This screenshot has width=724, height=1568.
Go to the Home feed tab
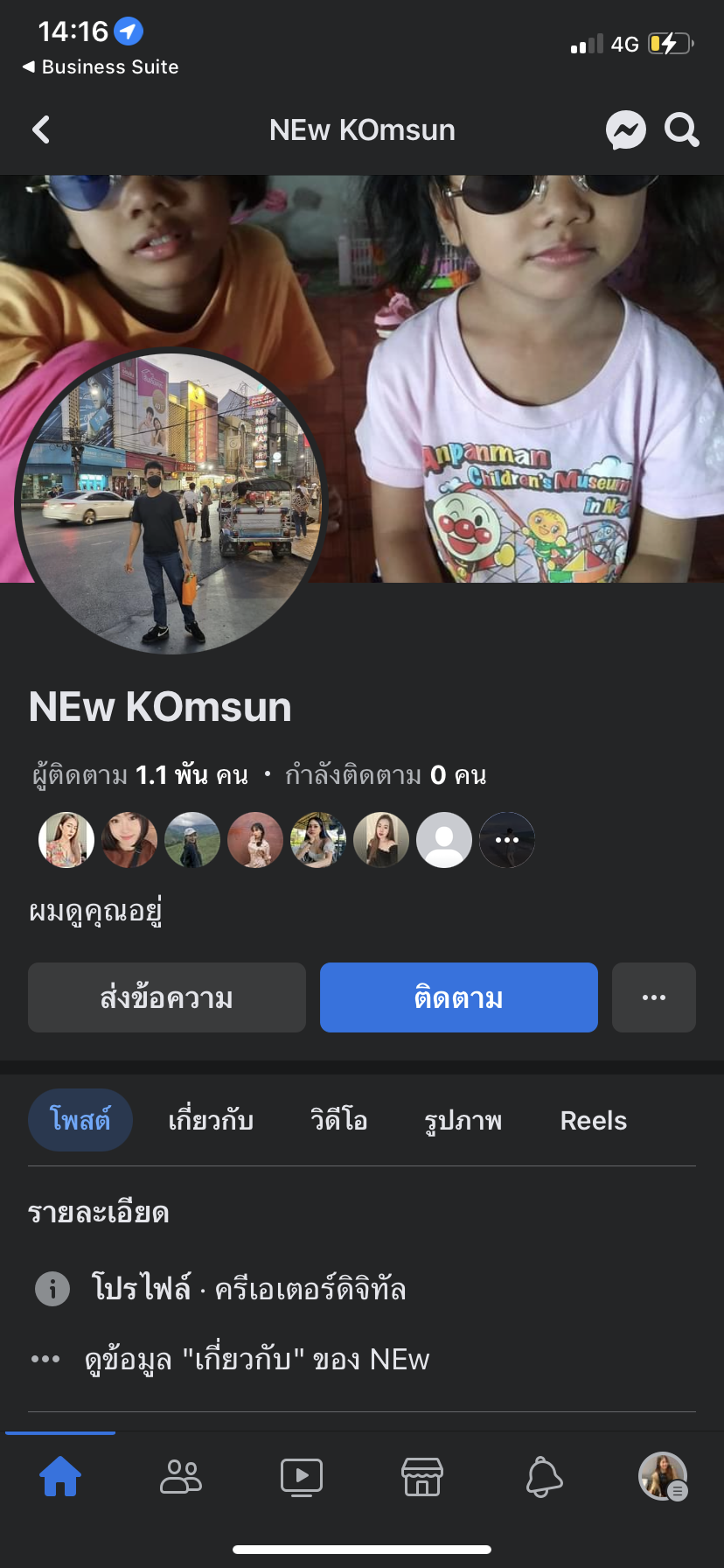click(x=60, y=1476)
